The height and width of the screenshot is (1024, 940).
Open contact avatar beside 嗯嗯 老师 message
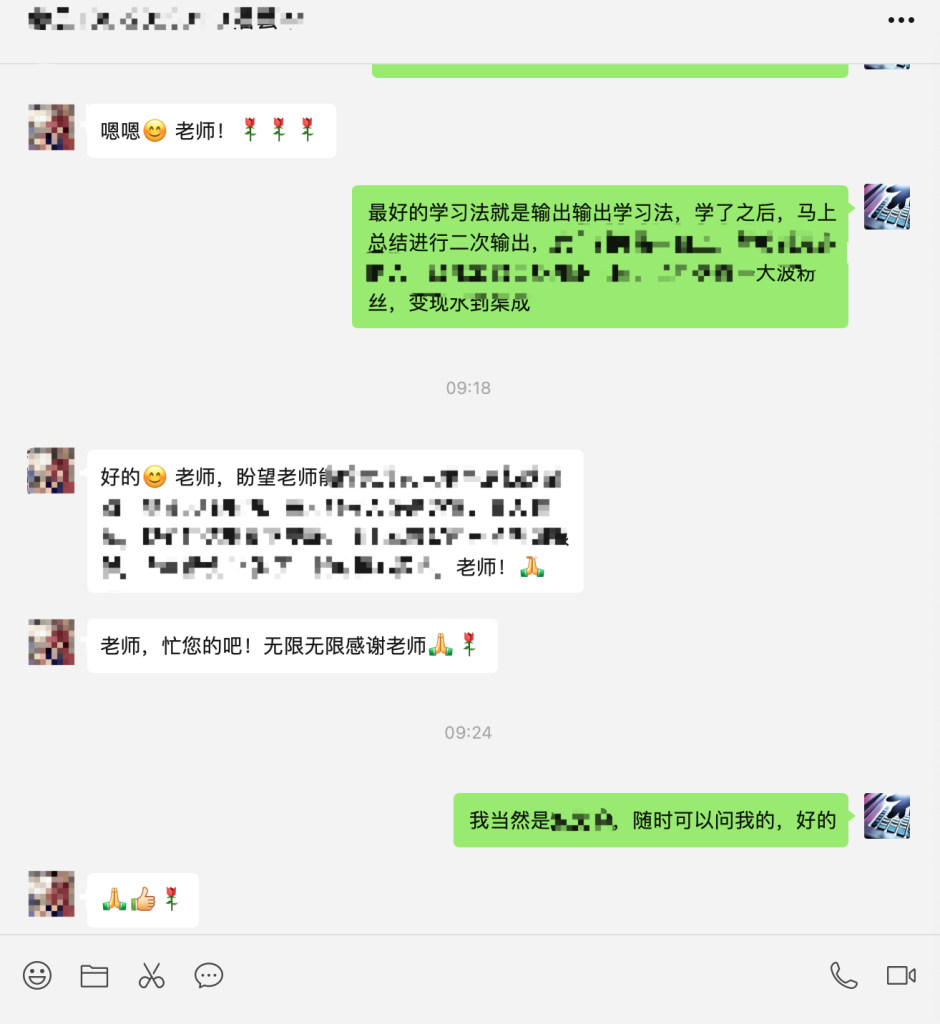pos(51,127)
